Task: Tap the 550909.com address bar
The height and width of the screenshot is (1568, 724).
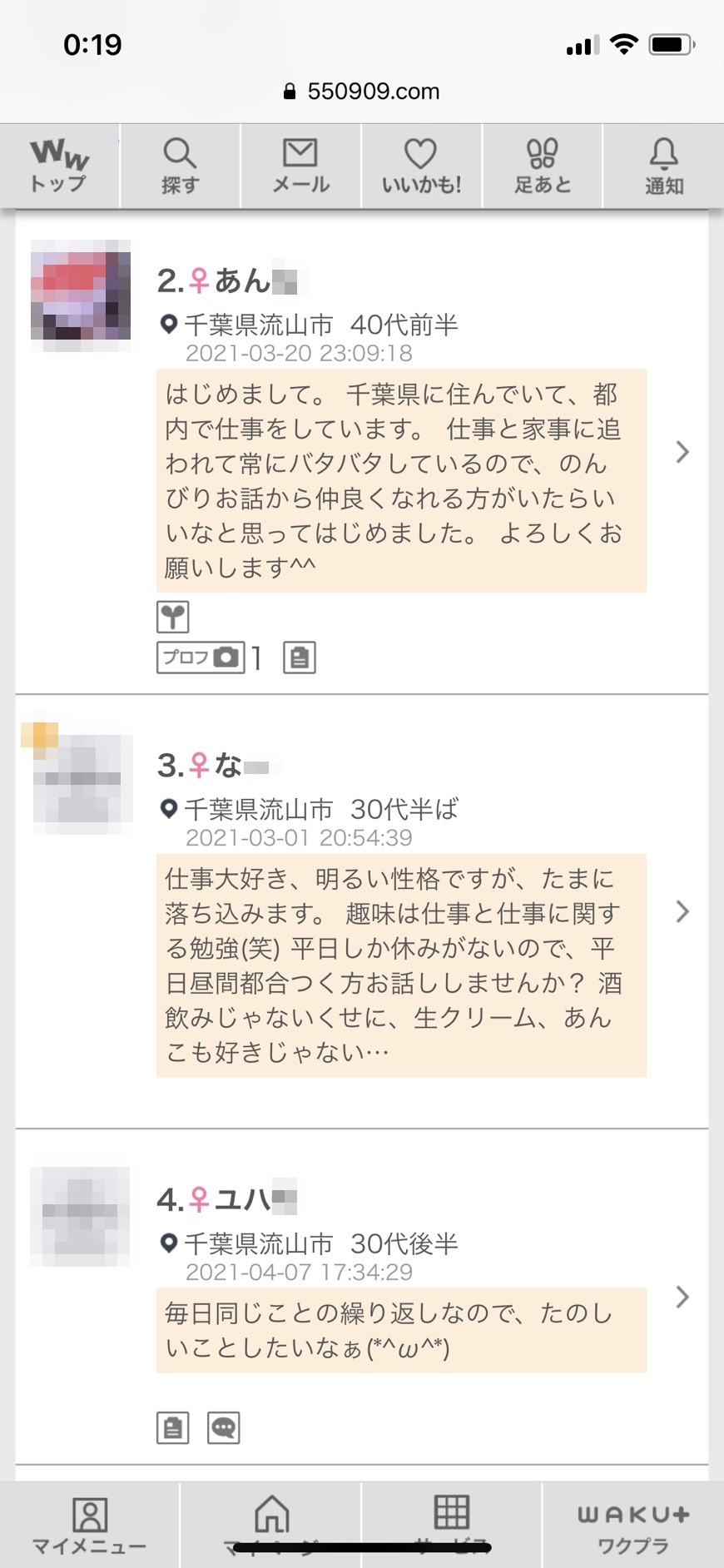Action: pyautogui.click(x=362, y=92)
